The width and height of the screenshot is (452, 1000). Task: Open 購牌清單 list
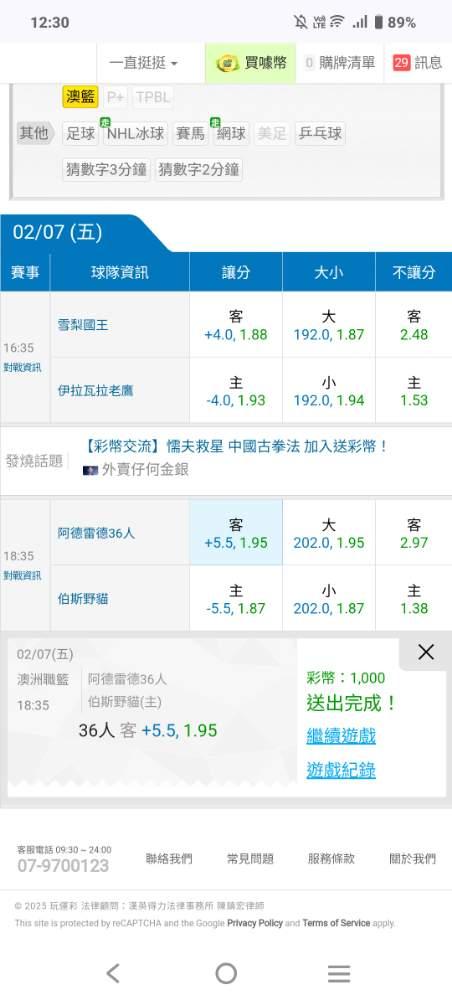[340, 63]
